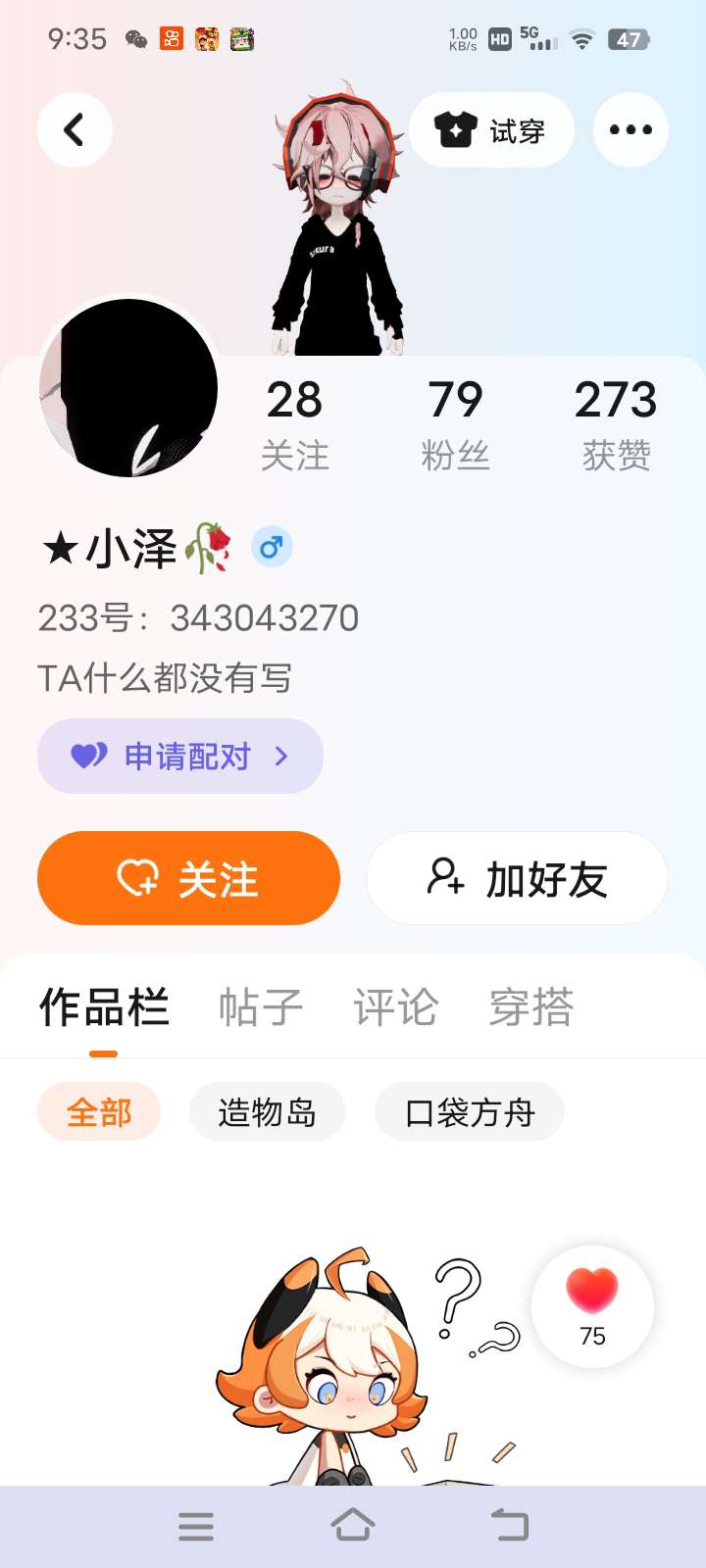Select the 作品栏 tab
The width and height of the screenshot is (706, 1568).
coord(104,1007)
